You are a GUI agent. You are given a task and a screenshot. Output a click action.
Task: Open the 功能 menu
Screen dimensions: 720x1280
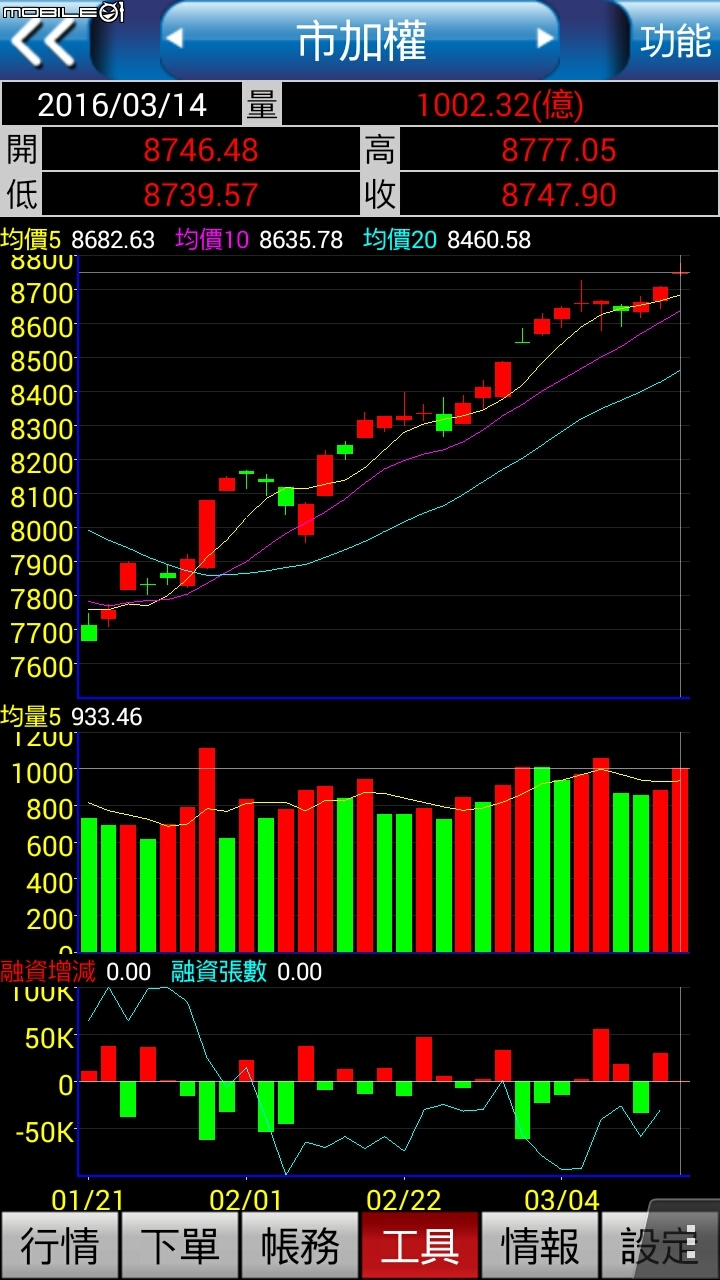(675, 41)
